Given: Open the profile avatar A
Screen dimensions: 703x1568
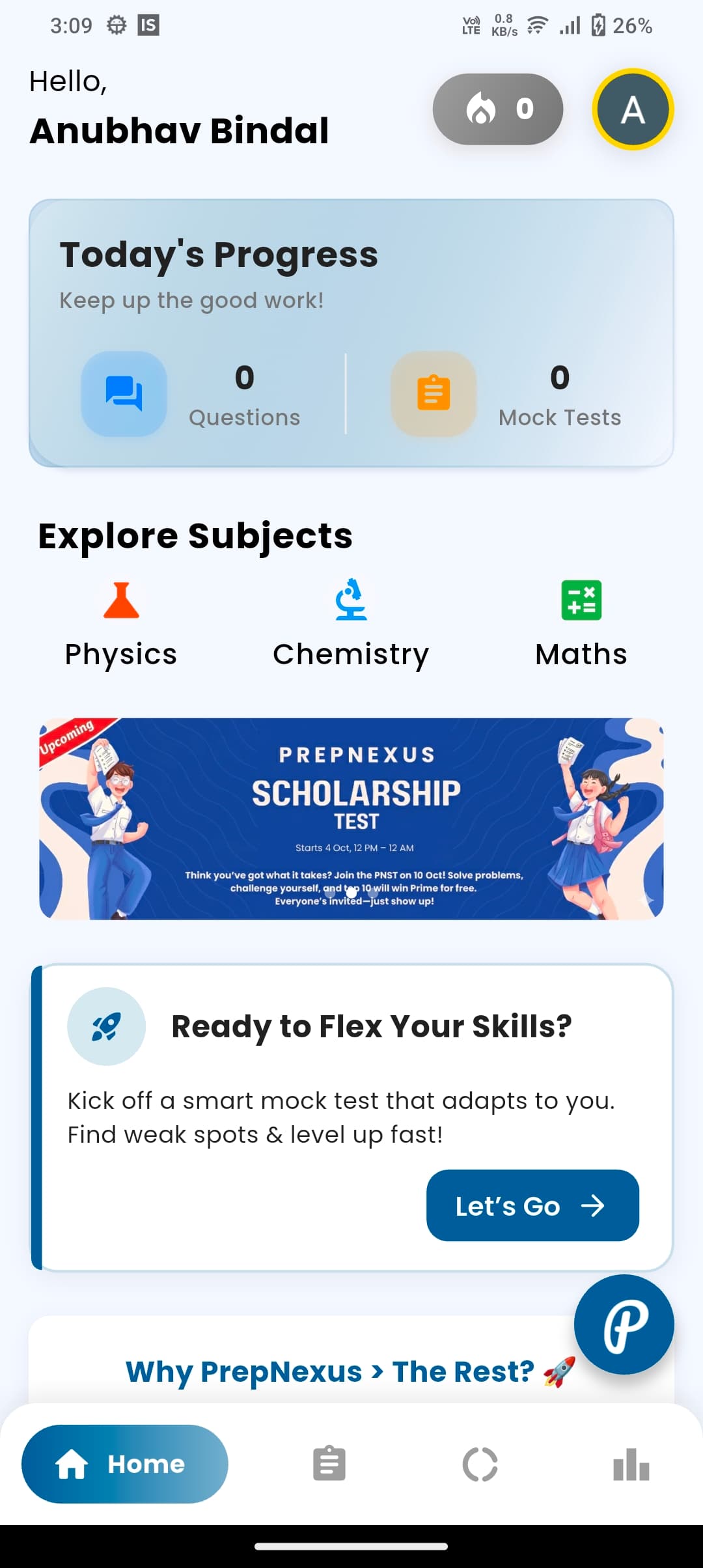Looking at the screenshot, I should tap(632, 109).
